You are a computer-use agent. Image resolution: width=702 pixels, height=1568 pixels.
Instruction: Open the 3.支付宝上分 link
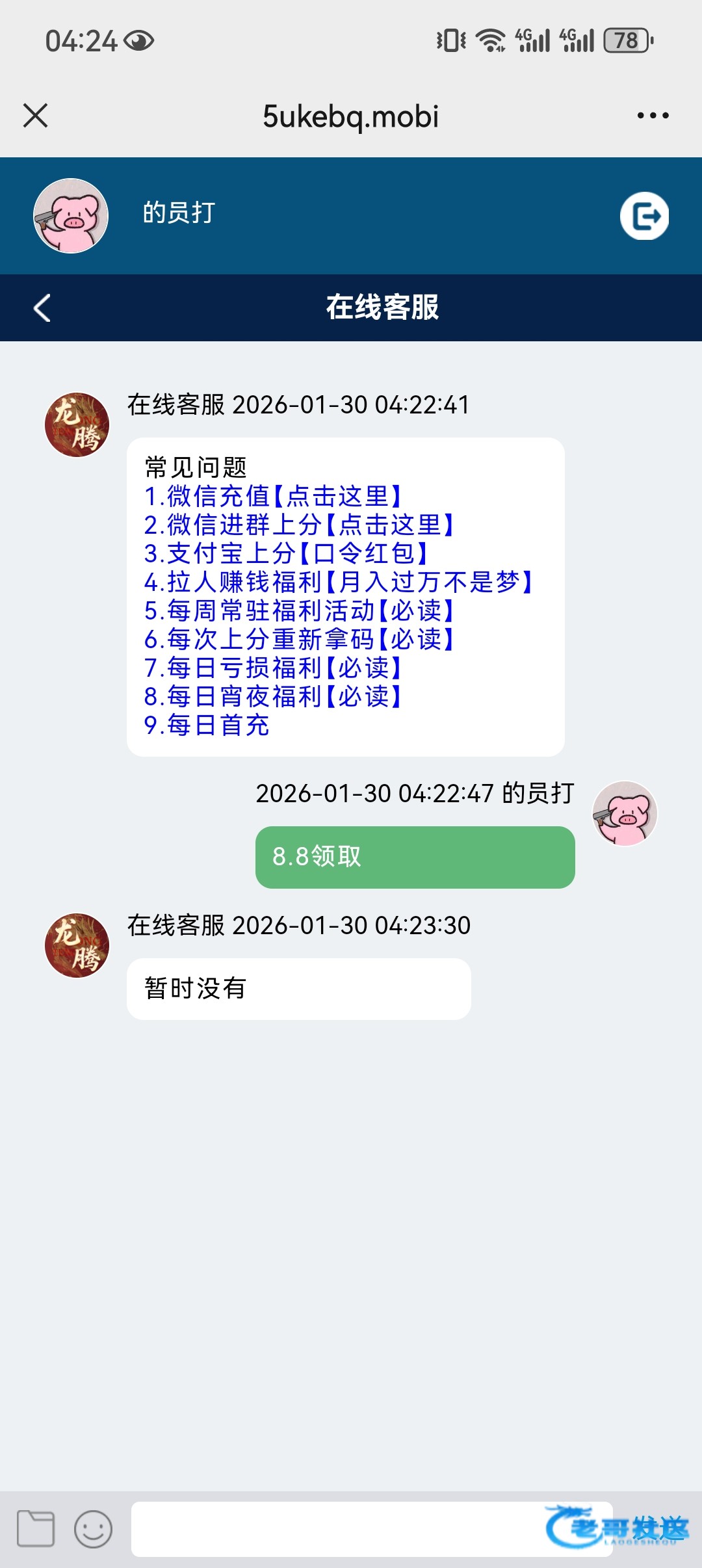tap(286, 553)
